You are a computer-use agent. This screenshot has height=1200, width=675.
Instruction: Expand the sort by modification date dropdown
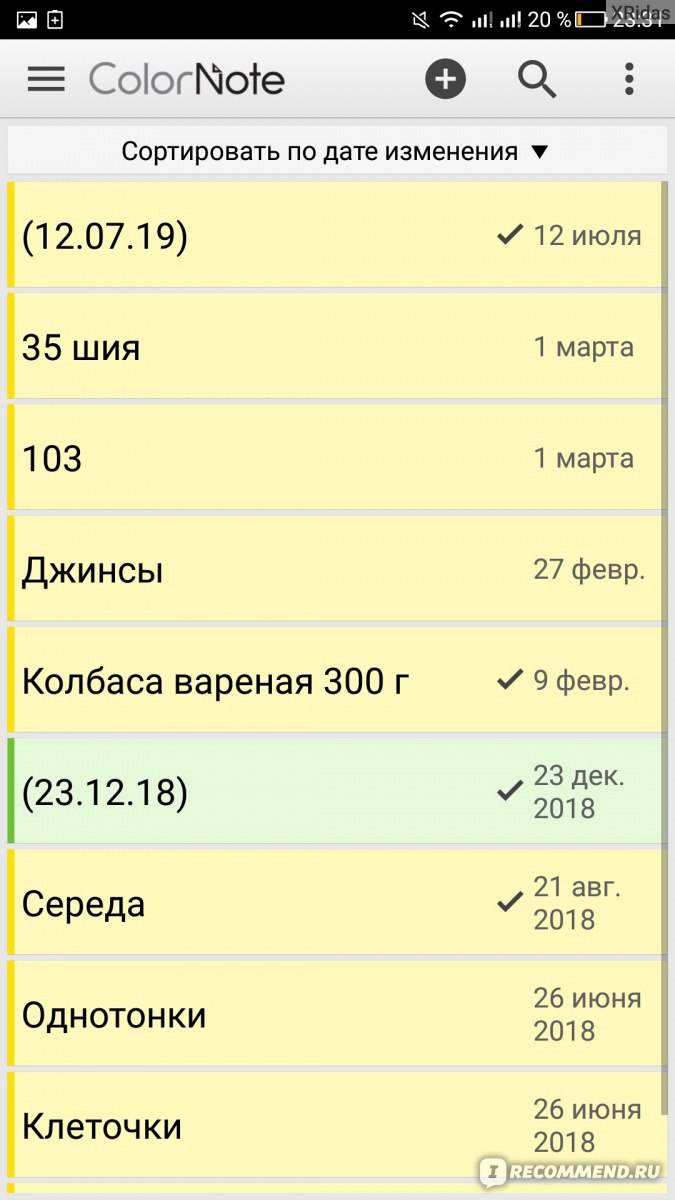[x=337, y=151]
